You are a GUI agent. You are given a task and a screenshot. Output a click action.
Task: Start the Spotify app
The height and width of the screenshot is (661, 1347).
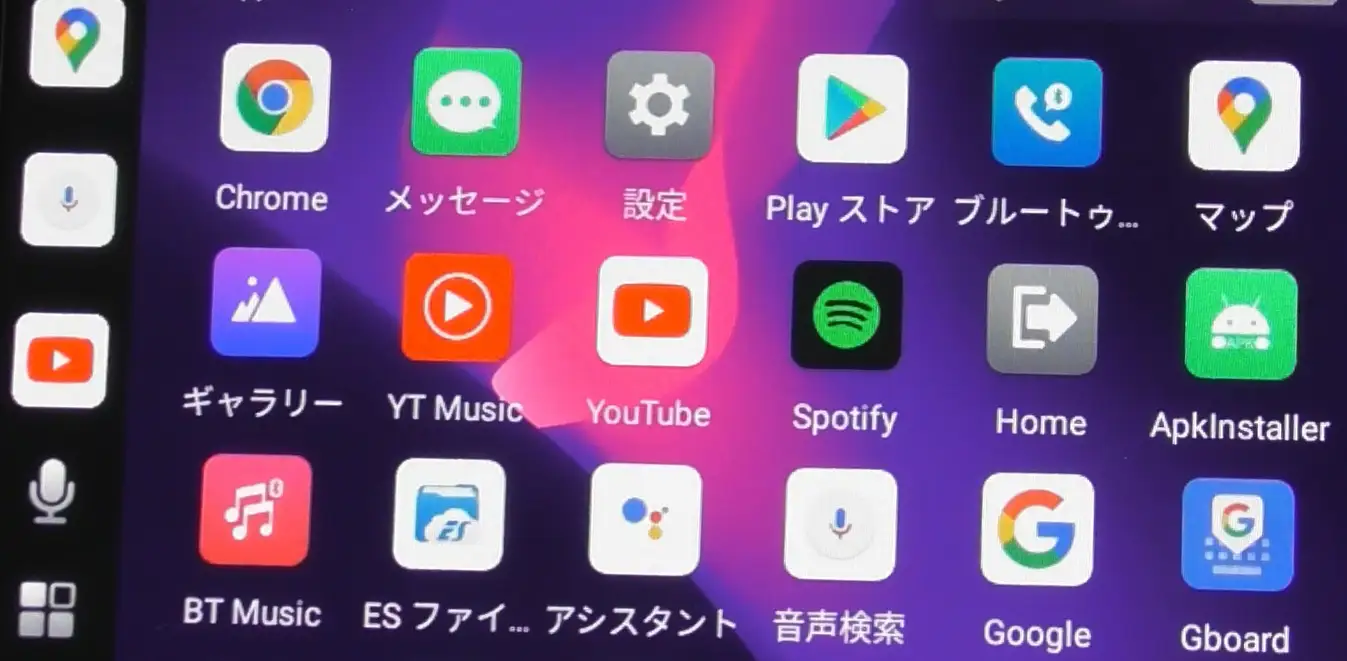[846, 316]
